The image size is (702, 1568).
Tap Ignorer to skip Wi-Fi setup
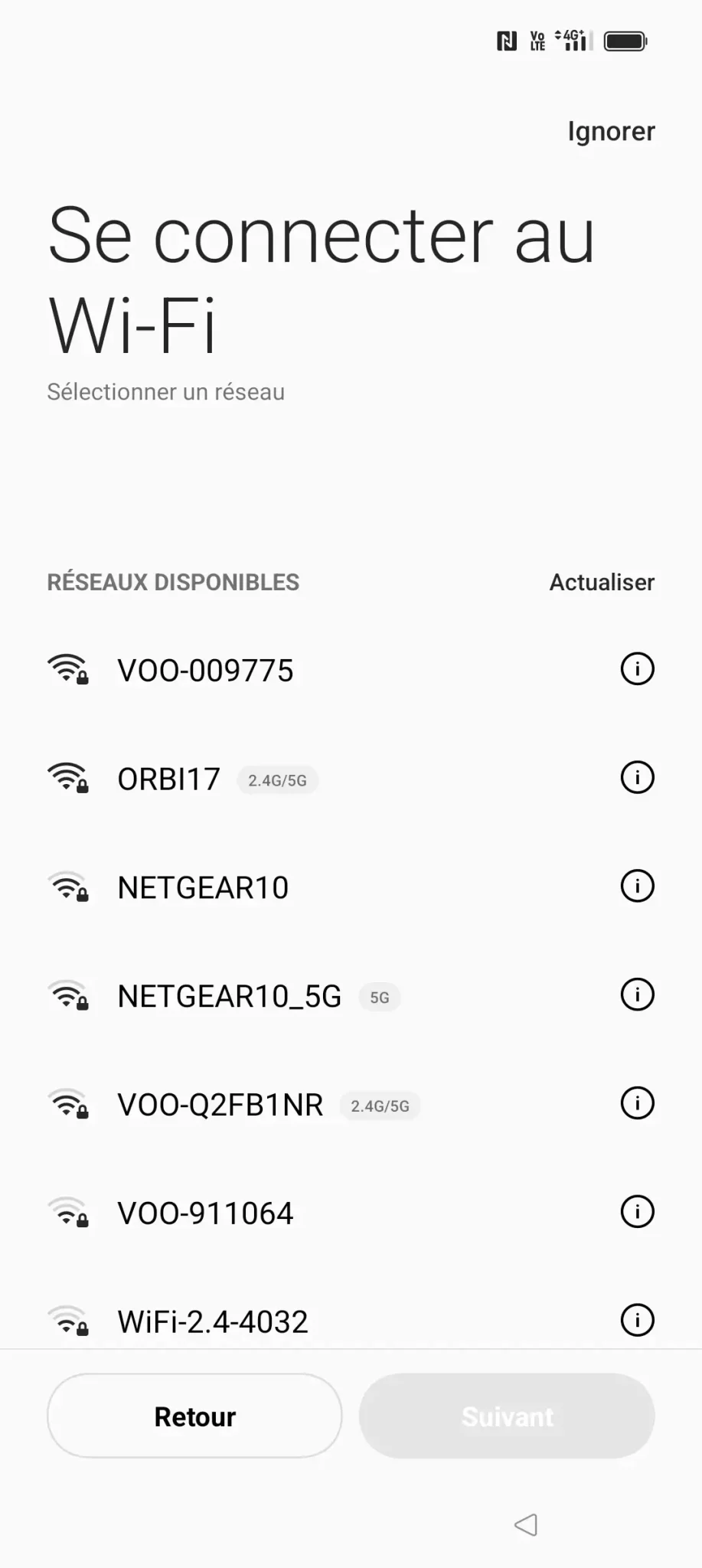pyautogui.click(x=611, y=132)
